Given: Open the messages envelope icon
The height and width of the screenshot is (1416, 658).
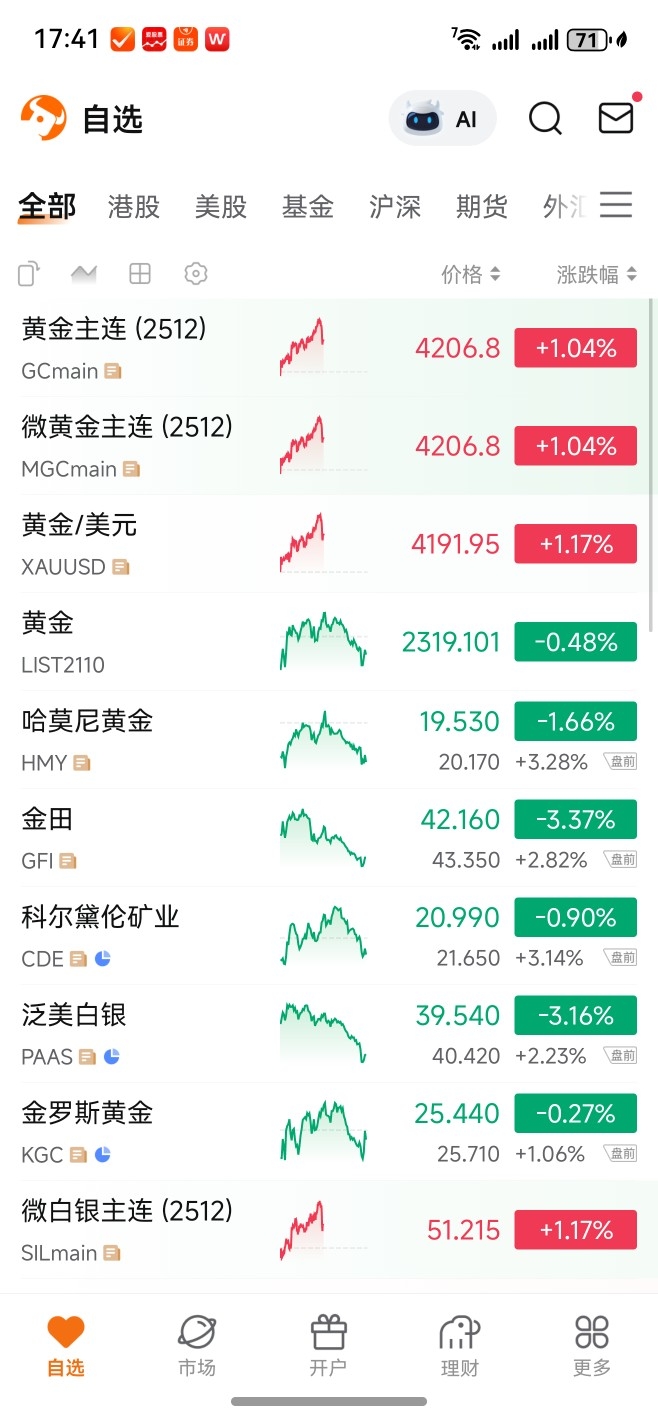Looking at the screenshot, I should pyautogui.click(x=616, y=118).
